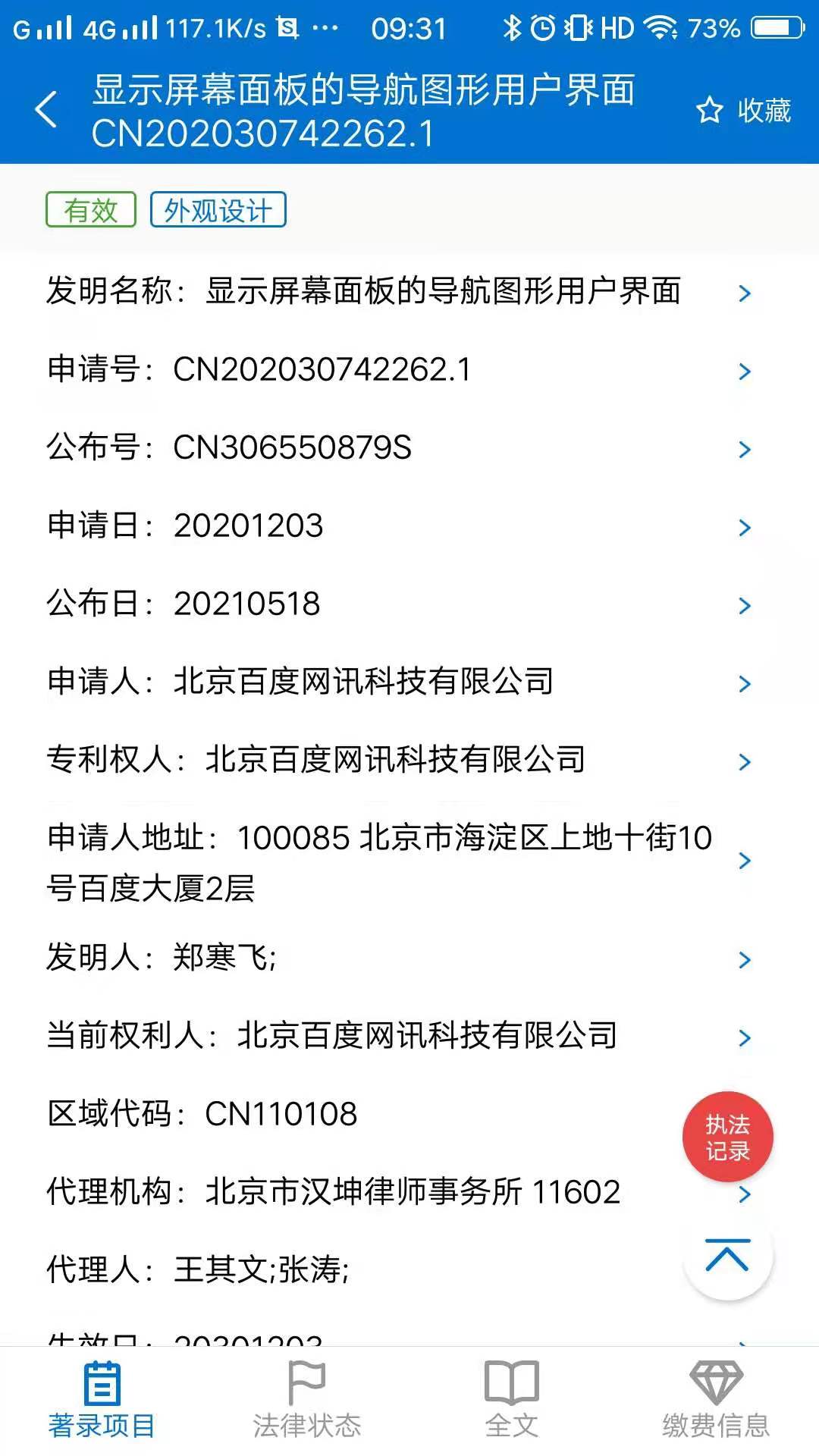选中外观设计类型标签
This screenshot has width=819, height=1456.
pos(218,209)
